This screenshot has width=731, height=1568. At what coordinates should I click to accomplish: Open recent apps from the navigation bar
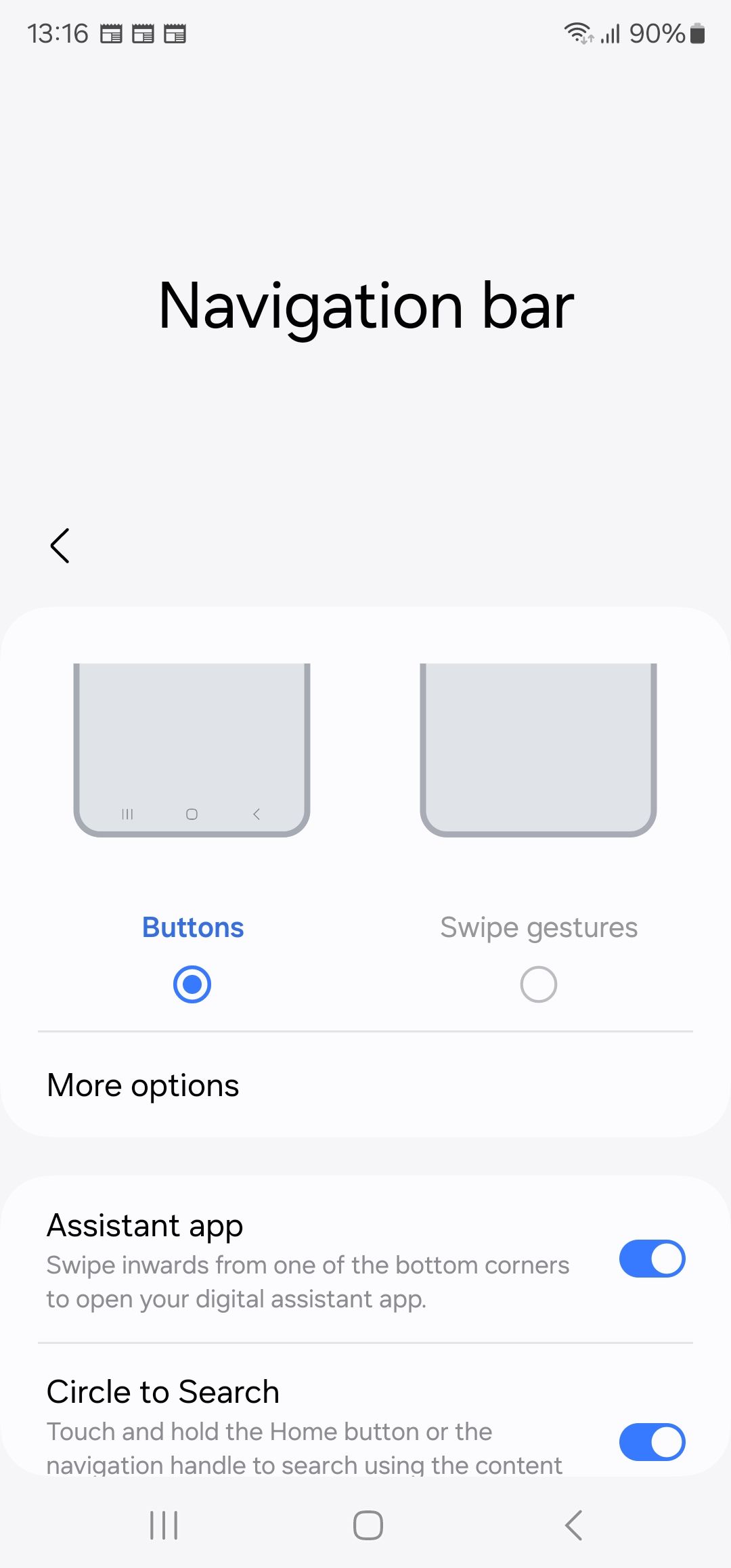tap(164, 1525)
